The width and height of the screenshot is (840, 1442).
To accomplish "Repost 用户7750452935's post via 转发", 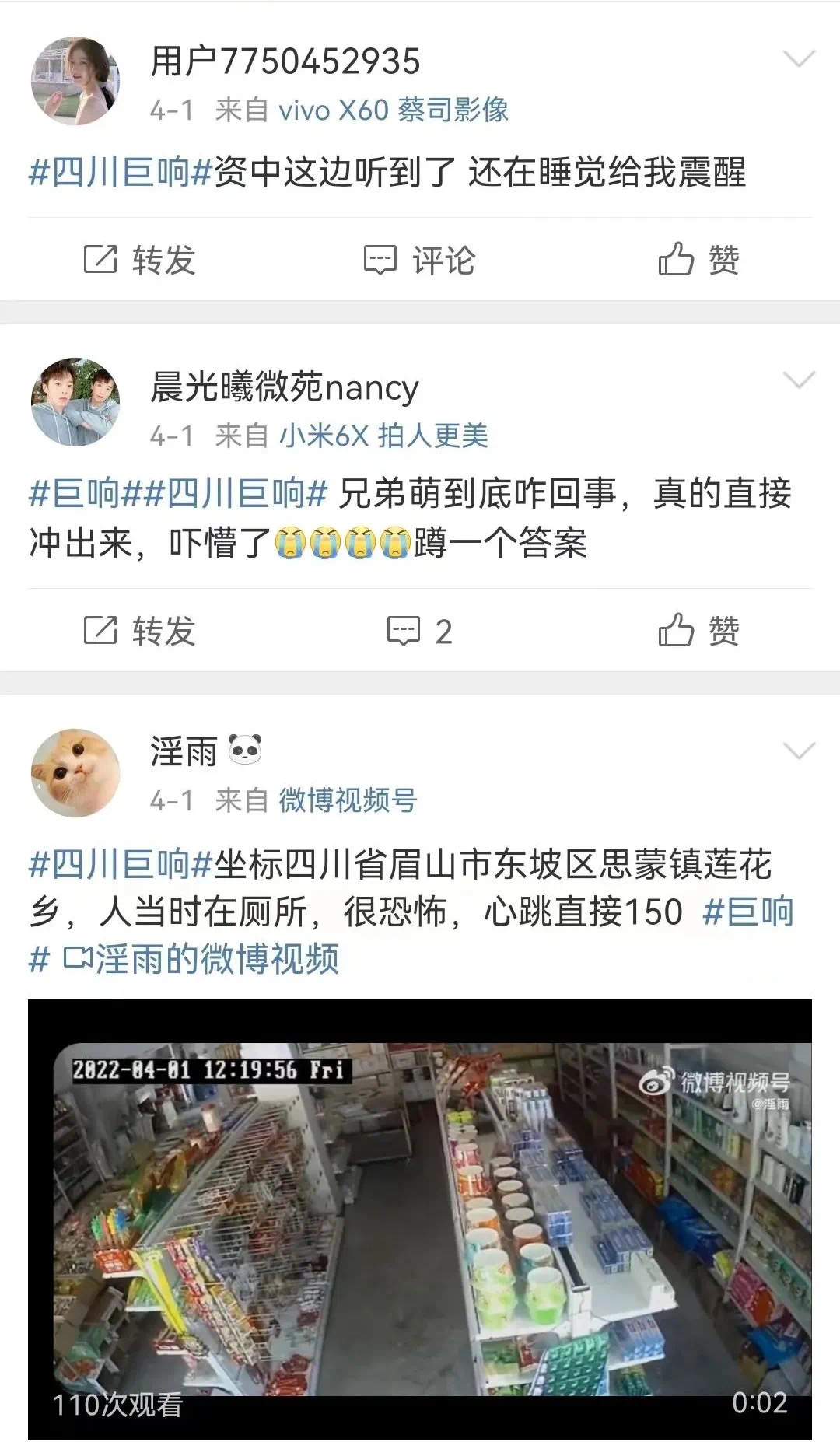I will coord(140,260).
